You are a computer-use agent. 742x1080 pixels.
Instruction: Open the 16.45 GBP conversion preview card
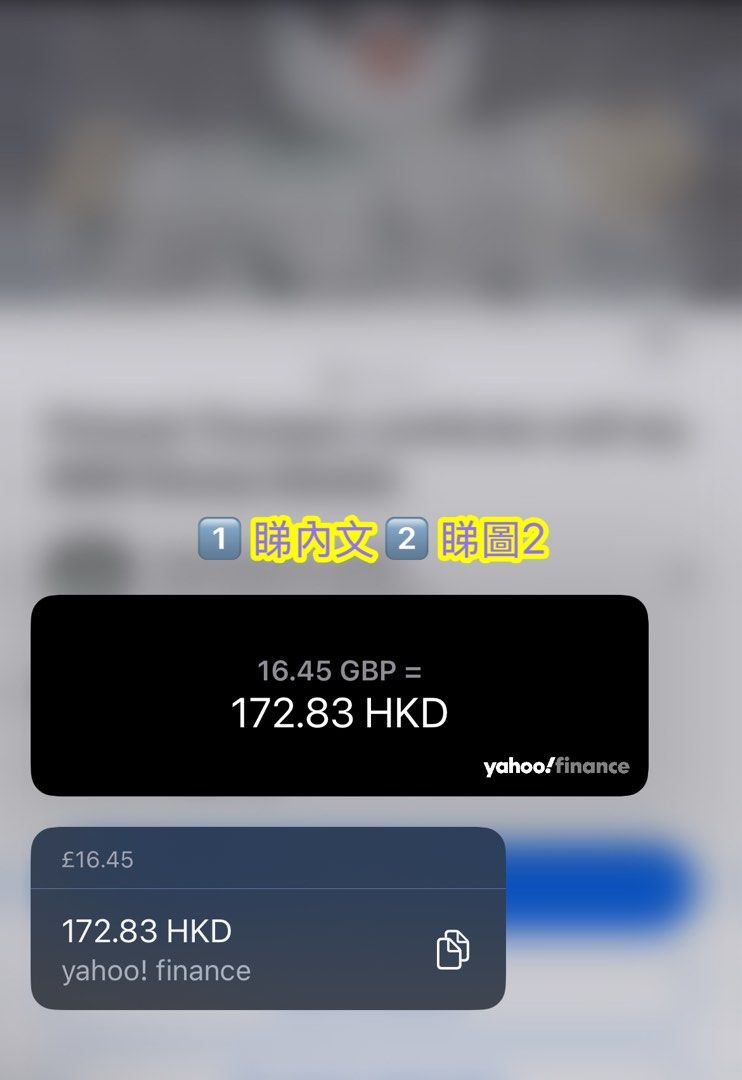(339, 695)
